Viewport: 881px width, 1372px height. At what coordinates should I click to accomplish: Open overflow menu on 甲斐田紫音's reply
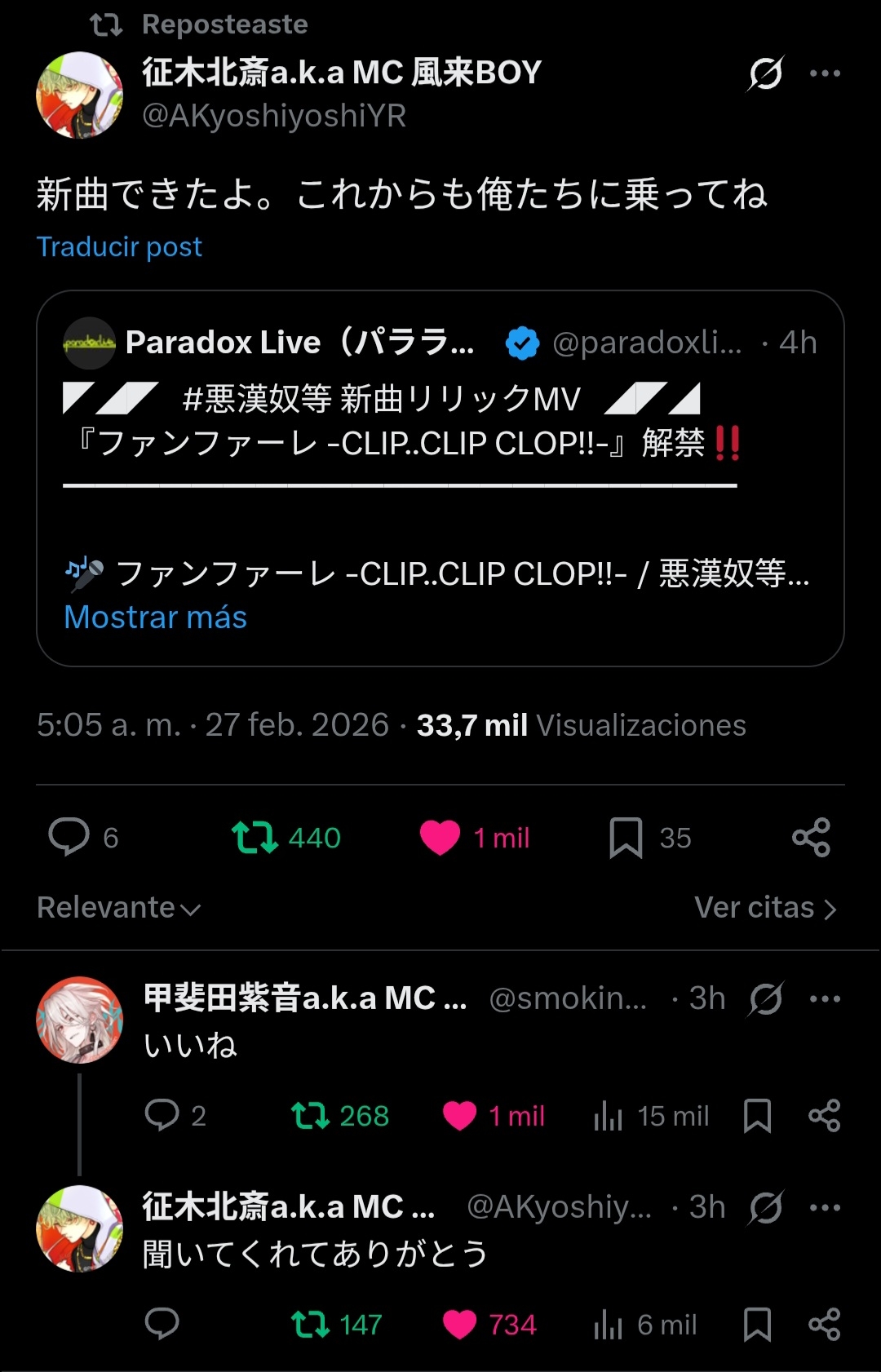825,998
